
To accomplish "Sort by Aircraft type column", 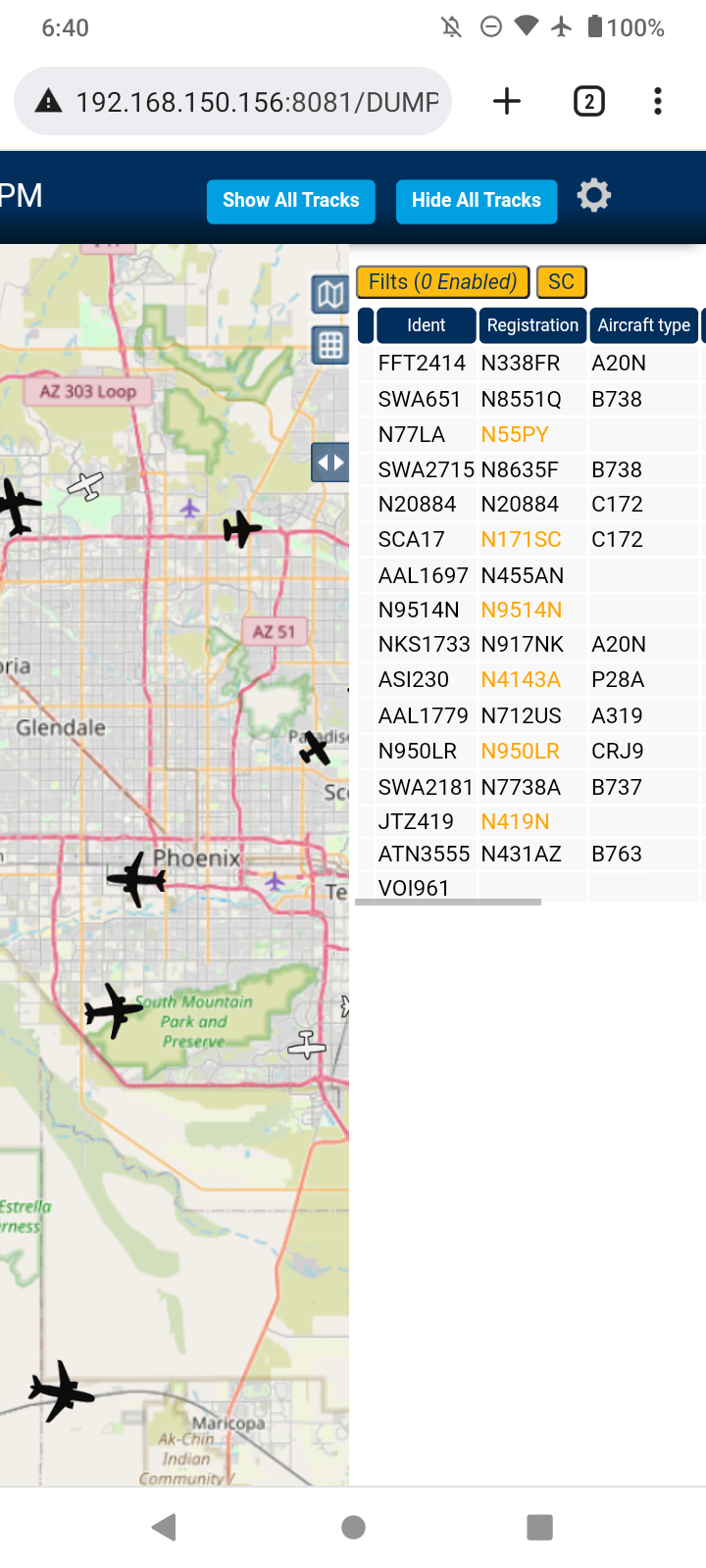I will (643, 325).
